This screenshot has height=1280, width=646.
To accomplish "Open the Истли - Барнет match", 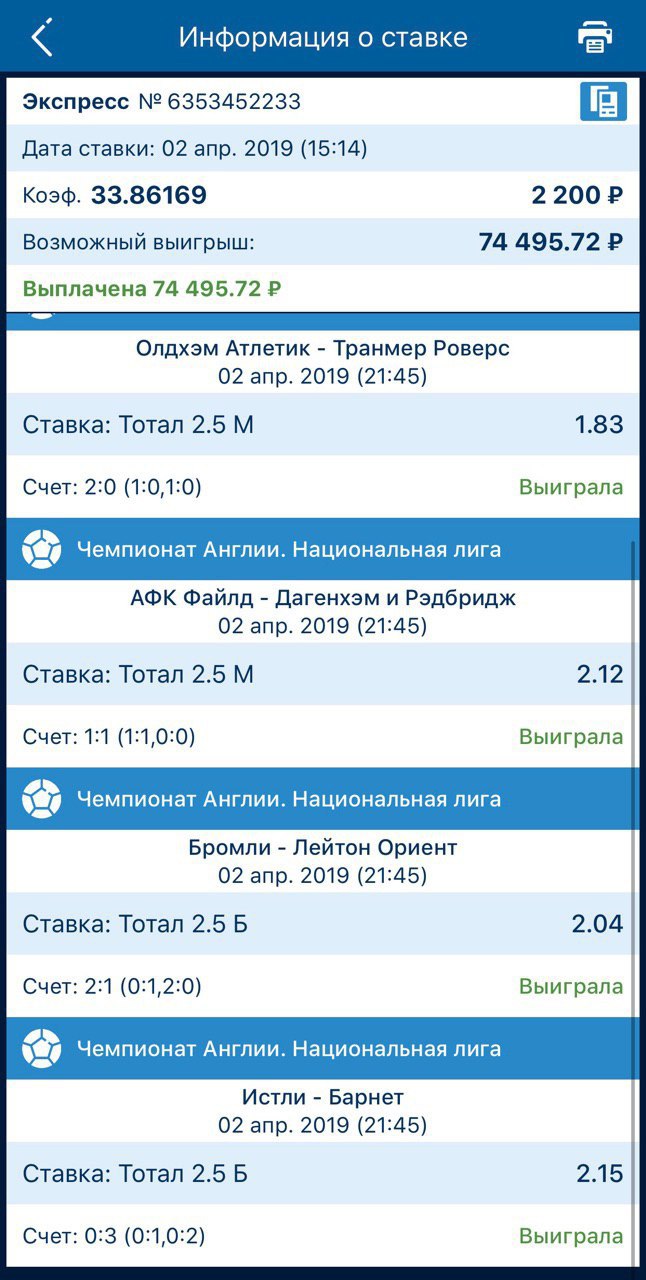I will pos(323,1097).
